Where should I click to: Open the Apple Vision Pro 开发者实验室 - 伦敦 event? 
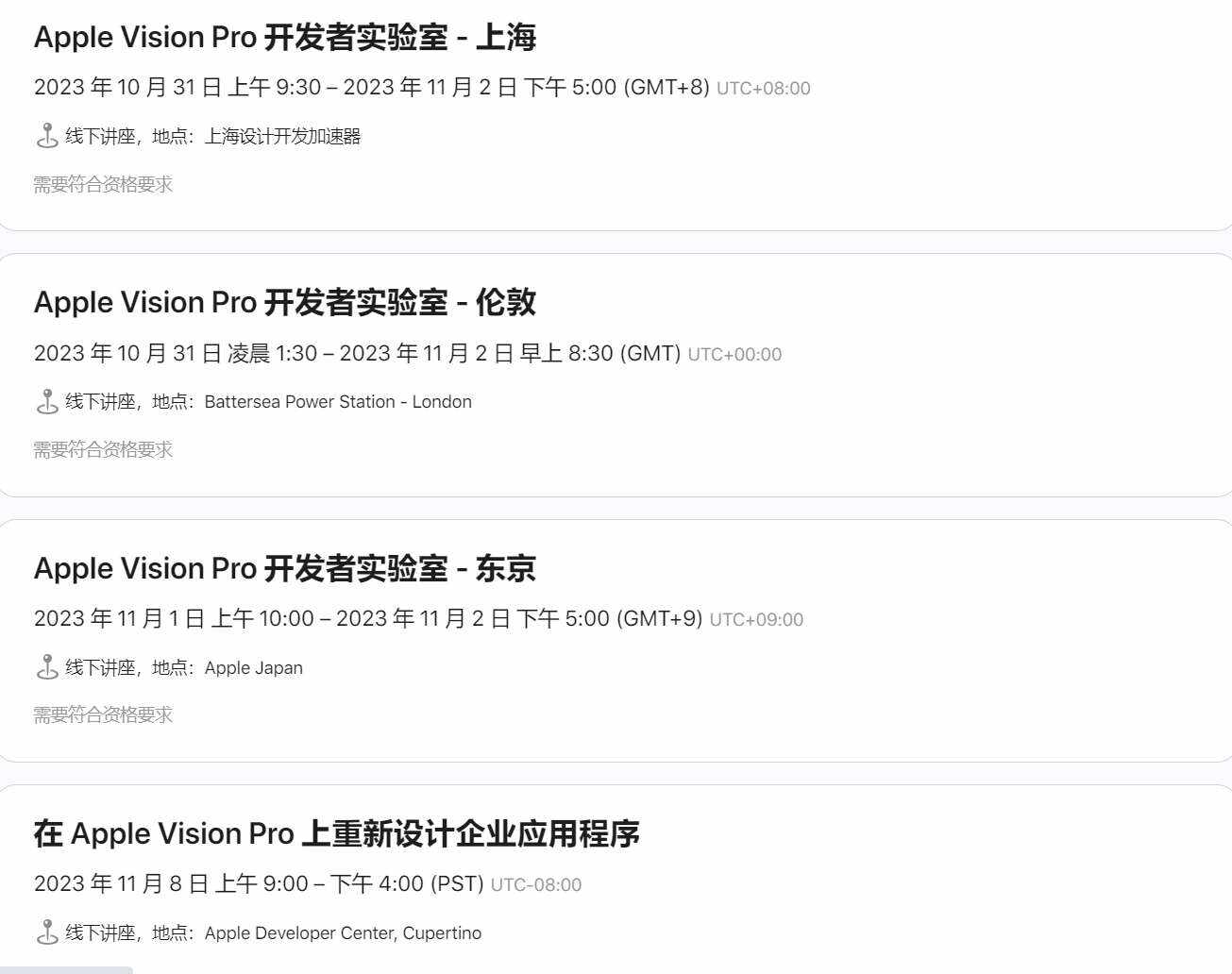[x=285, y=303]
